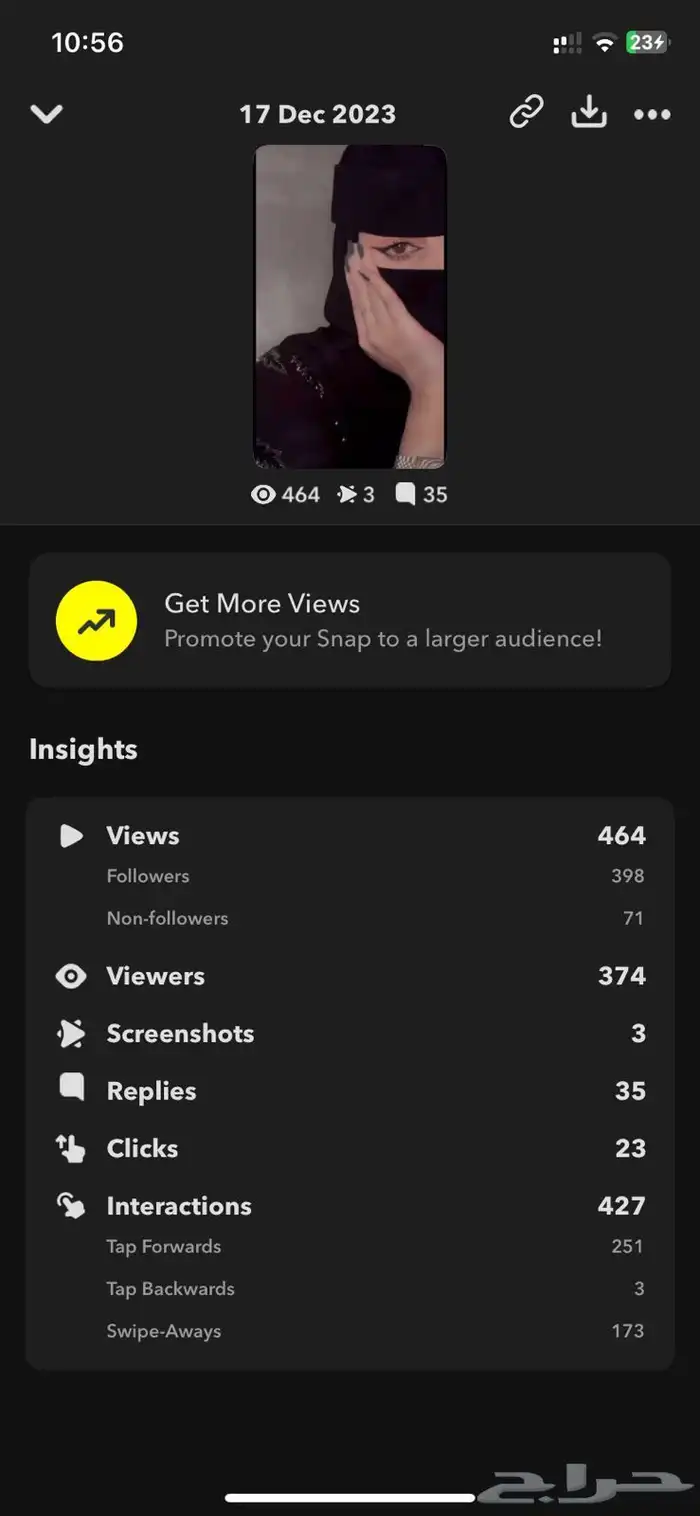Tap the Get More Views promote card
Screen dimensions: 700x1516
(x=349, y=620)
